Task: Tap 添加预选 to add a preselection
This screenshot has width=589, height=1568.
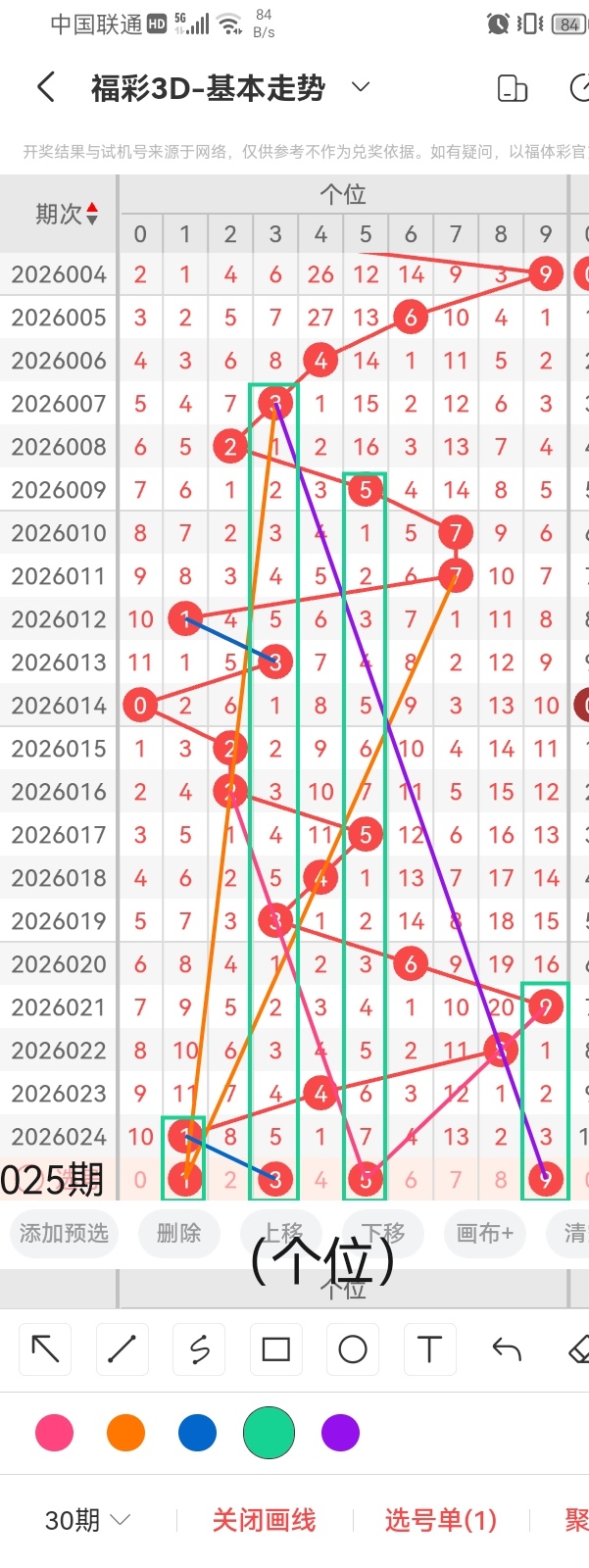Action: [x=64, y=1233]
